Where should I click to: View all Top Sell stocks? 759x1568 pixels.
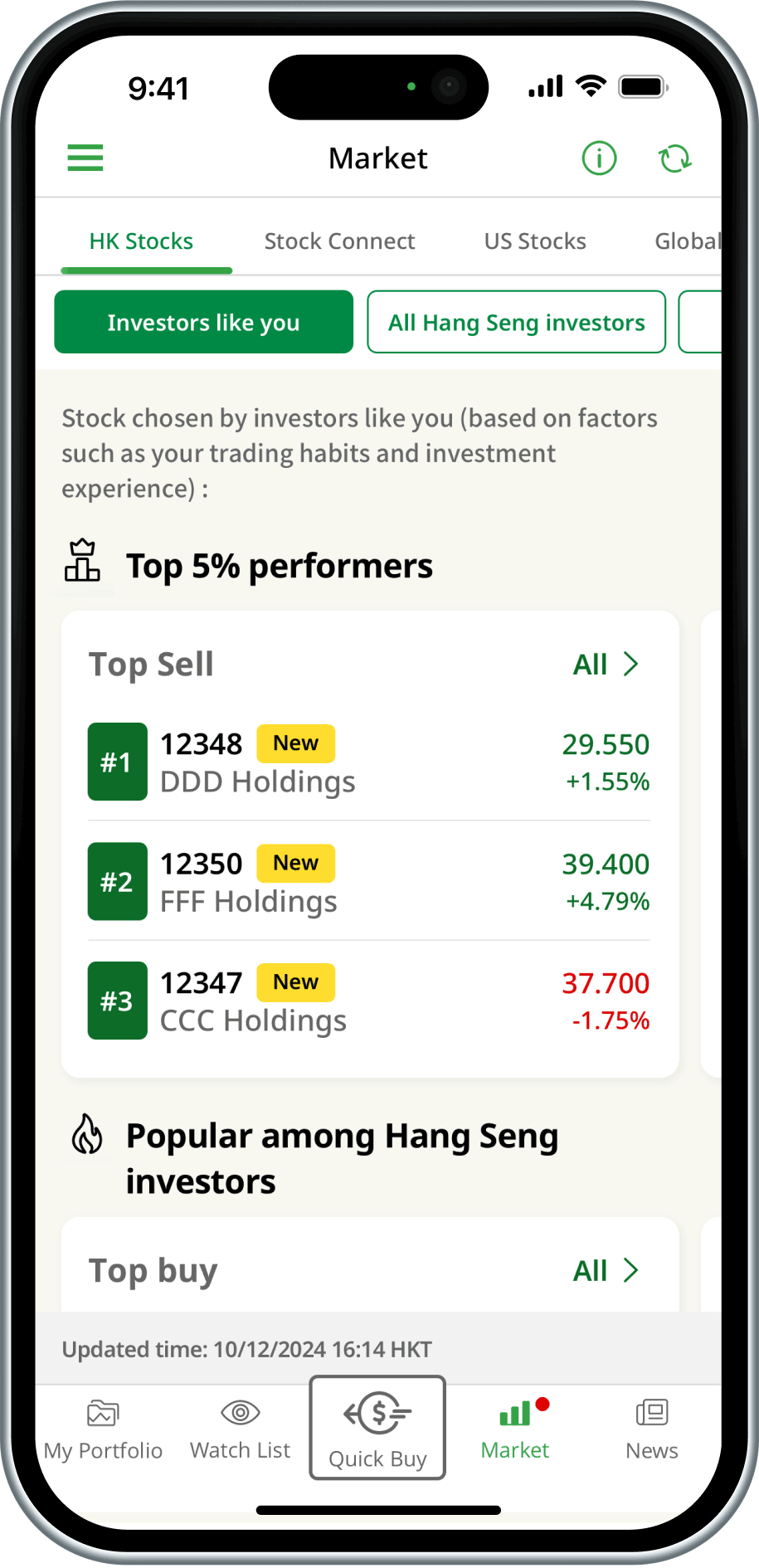point(606,665)
